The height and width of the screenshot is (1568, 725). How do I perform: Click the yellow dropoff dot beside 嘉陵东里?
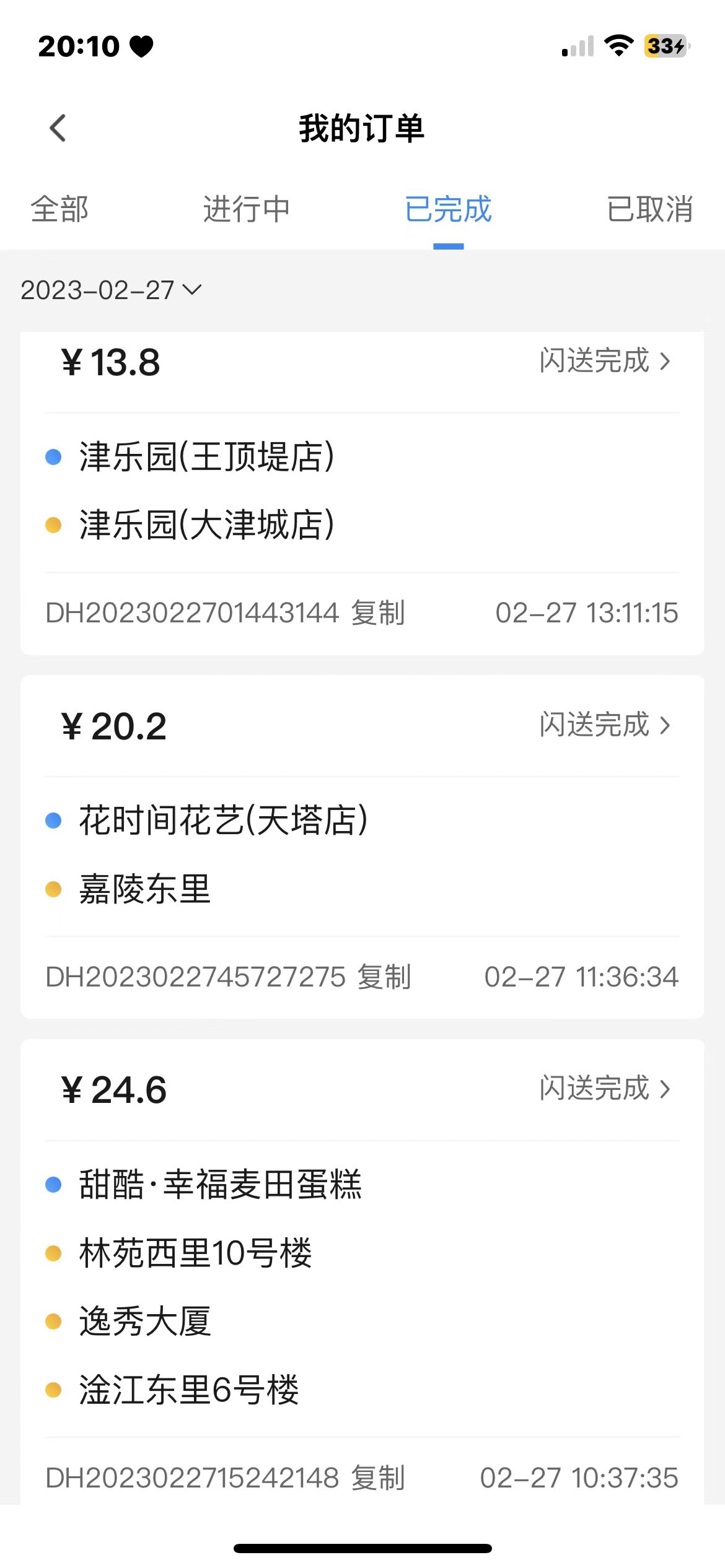(x=55, y=890)
